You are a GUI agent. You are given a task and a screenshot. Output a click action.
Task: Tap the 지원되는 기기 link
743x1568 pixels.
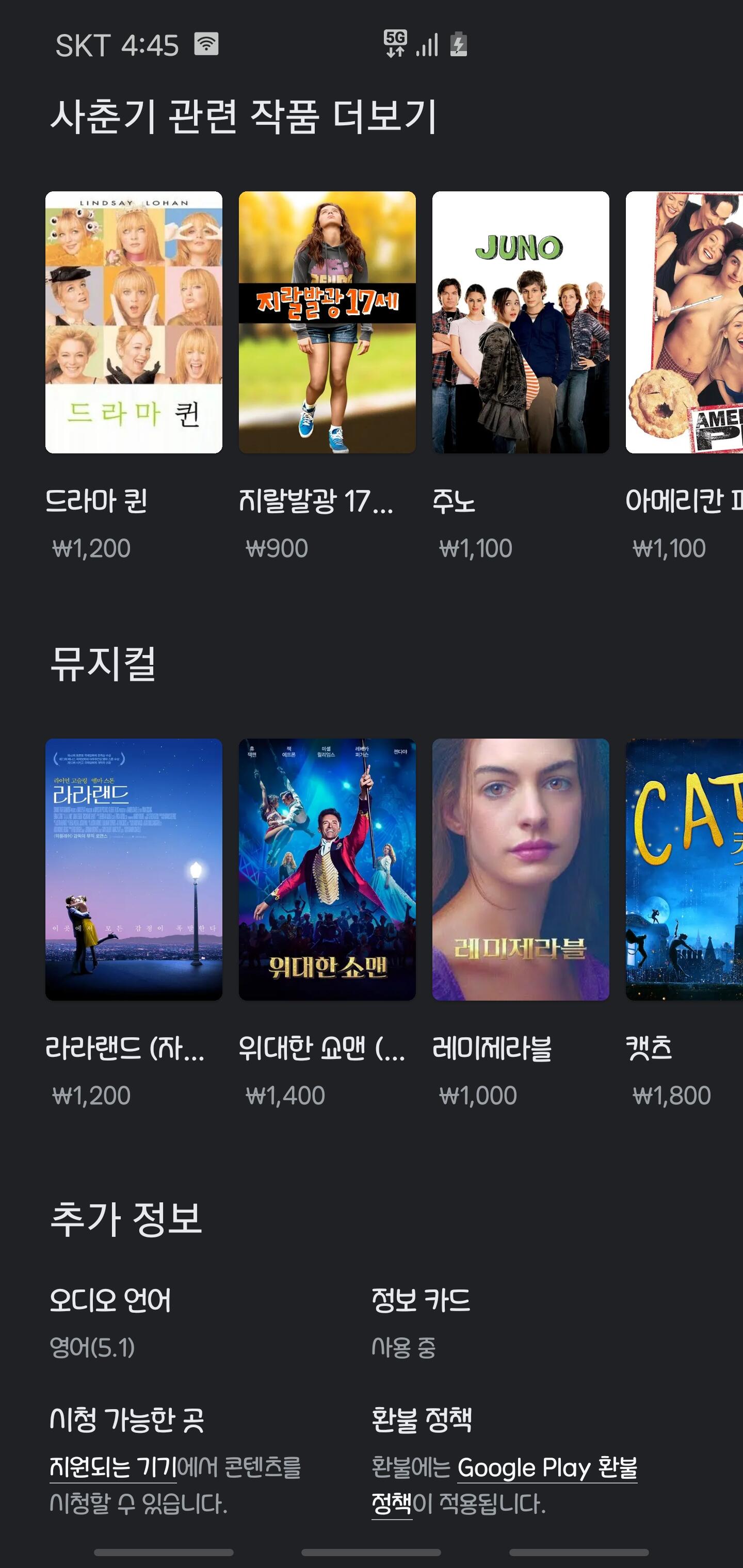pos(114,1467)
